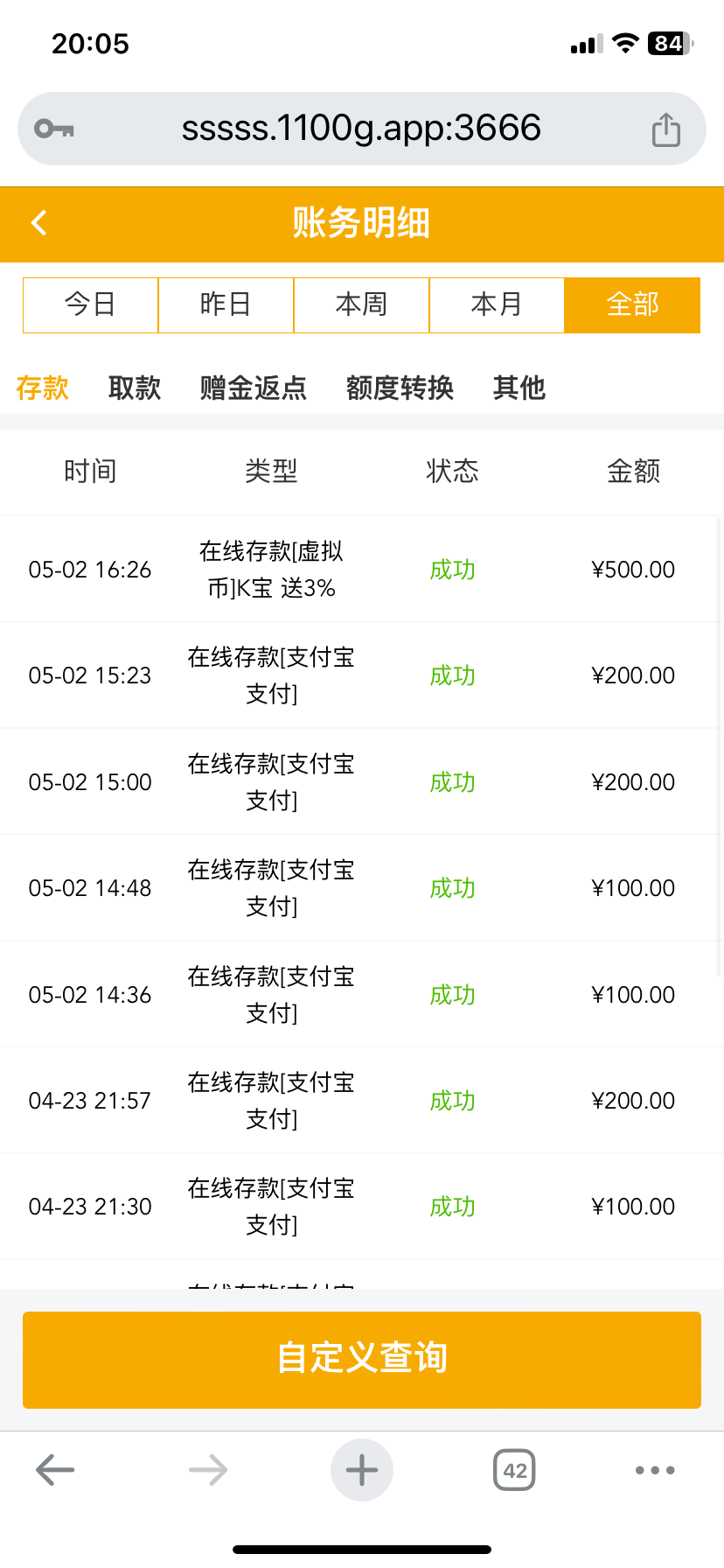Share this page via share icon
This screenshot has height=1568, width=724.
click(x=665, y=129)
